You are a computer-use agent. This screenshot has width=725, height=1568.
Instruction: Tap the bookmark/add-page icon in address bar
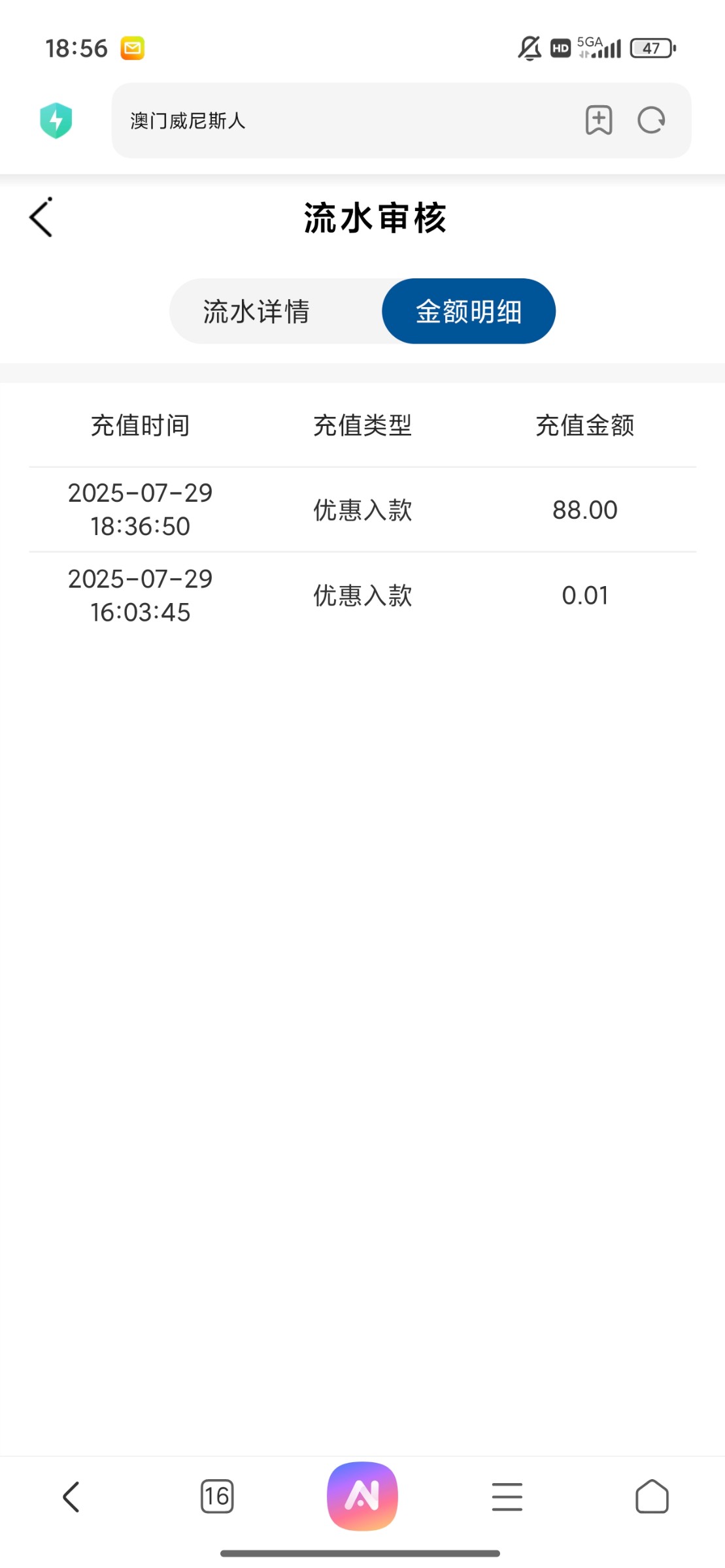[598, 120]
